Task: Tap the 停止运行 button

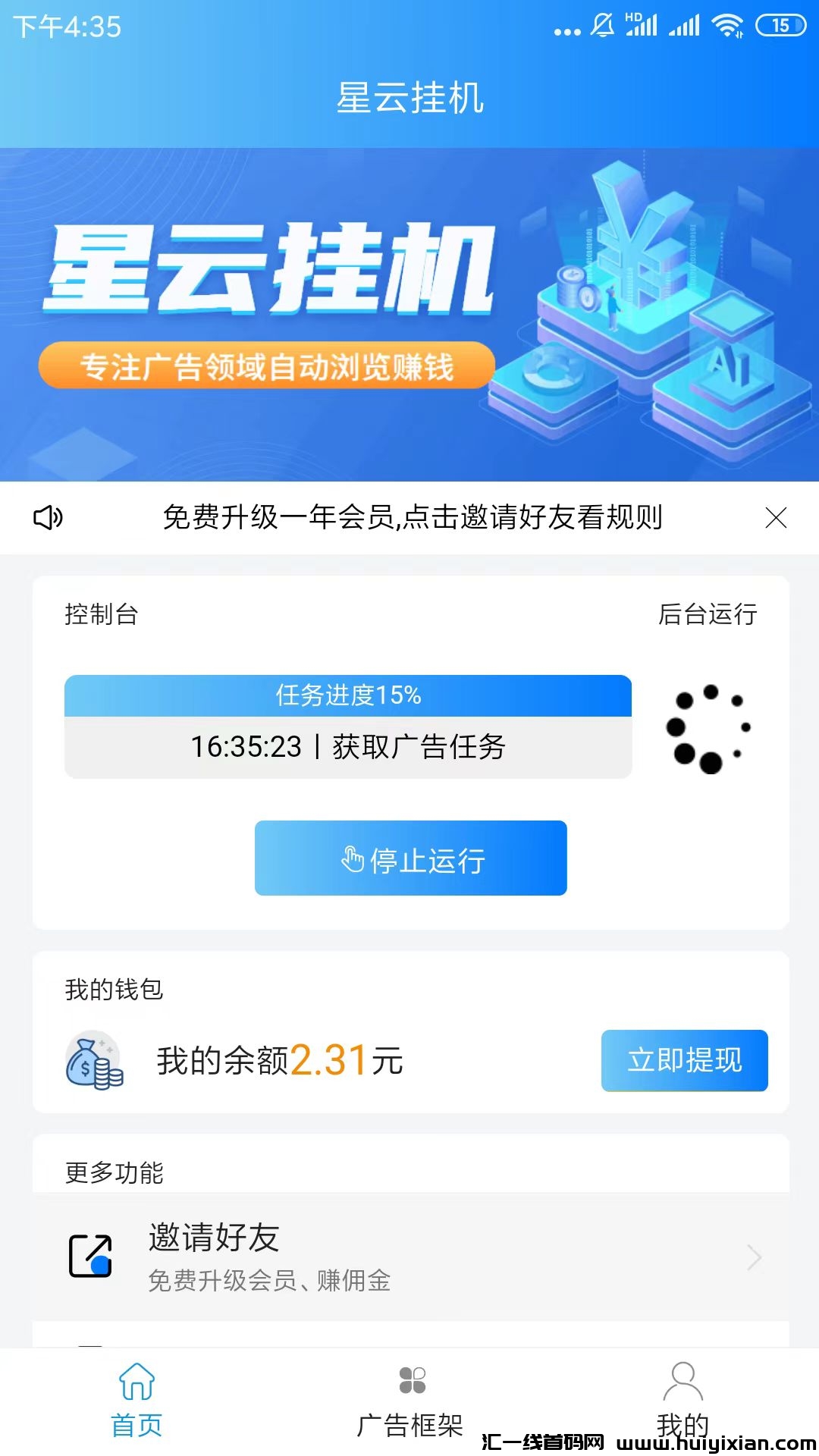Action: point(409,858)
